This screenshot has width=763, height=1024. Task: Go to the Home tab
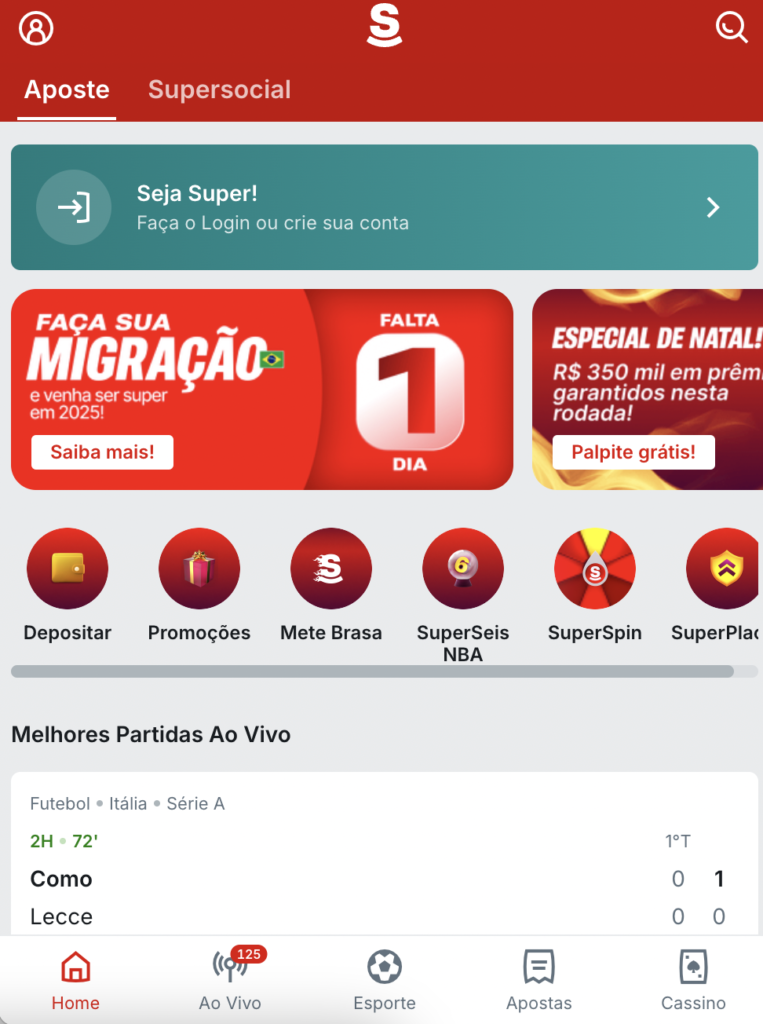coord(76,980)
